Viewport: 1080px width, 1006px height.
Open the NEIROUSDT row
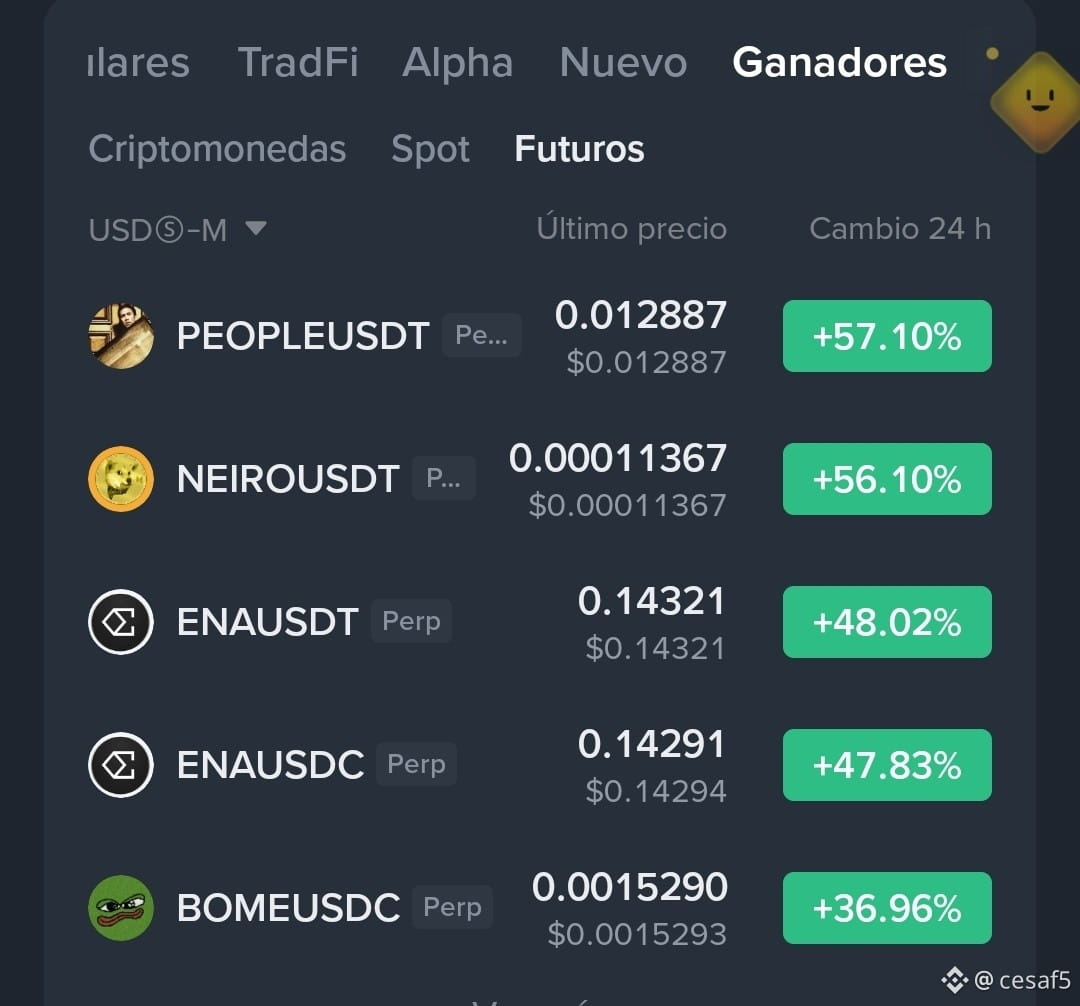point(540,479)
